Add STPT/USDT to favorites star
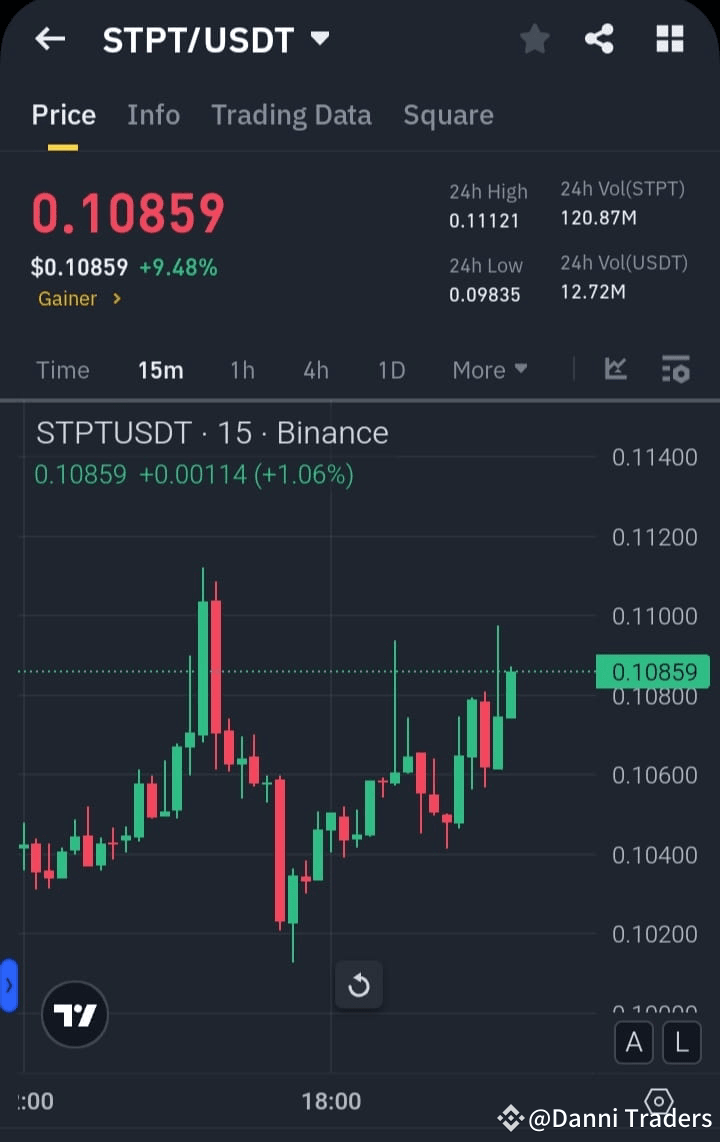Image resolution: width=720 pixels, height=1142 pixels. pyautogui.click(x=534, y=39)
